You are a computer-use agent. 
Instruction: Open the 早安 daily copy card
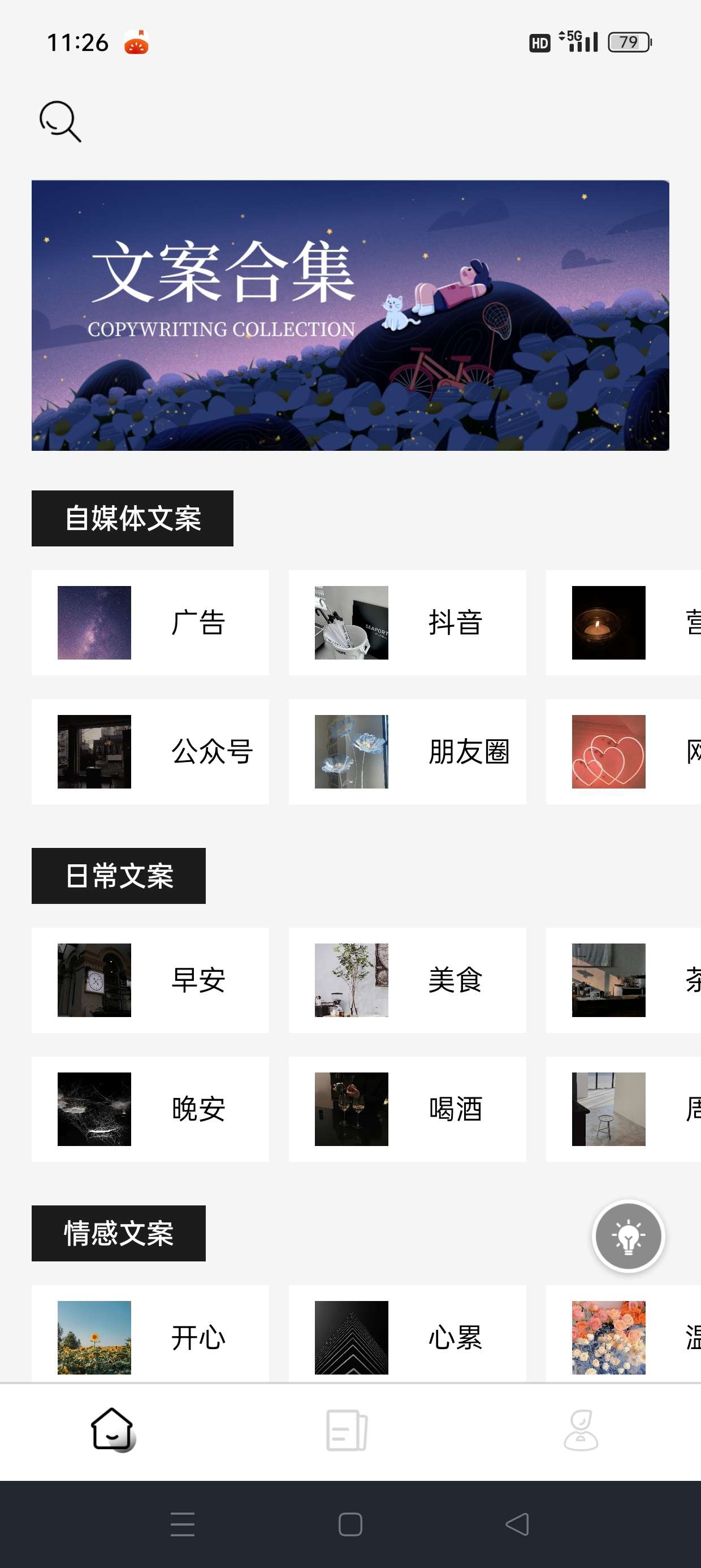pyautogui.click(x=150, y=980)
